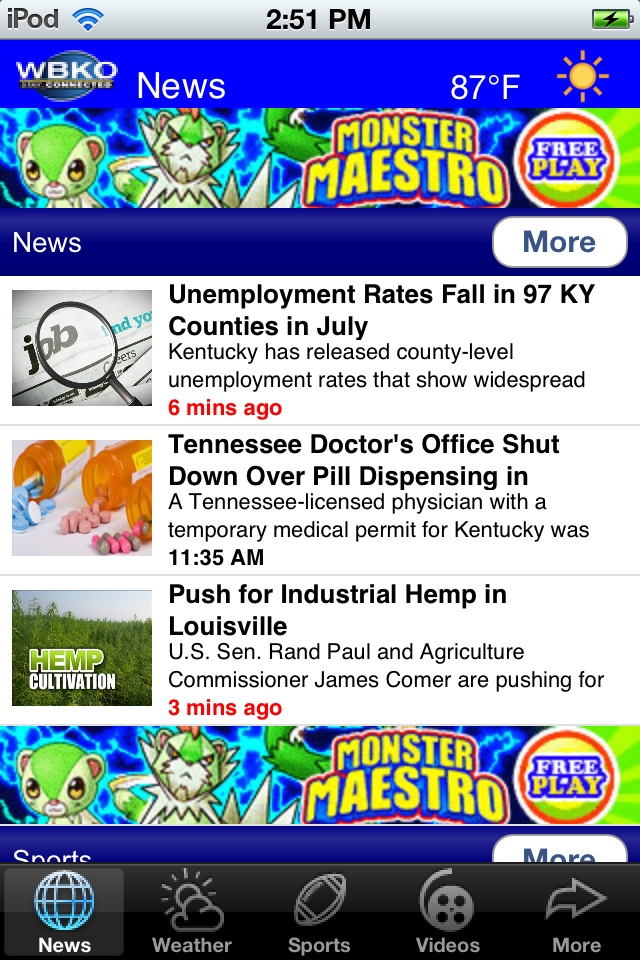Tap More button in News section
The height and width of the screenshot is (960, 640).
tap(559, 242)
